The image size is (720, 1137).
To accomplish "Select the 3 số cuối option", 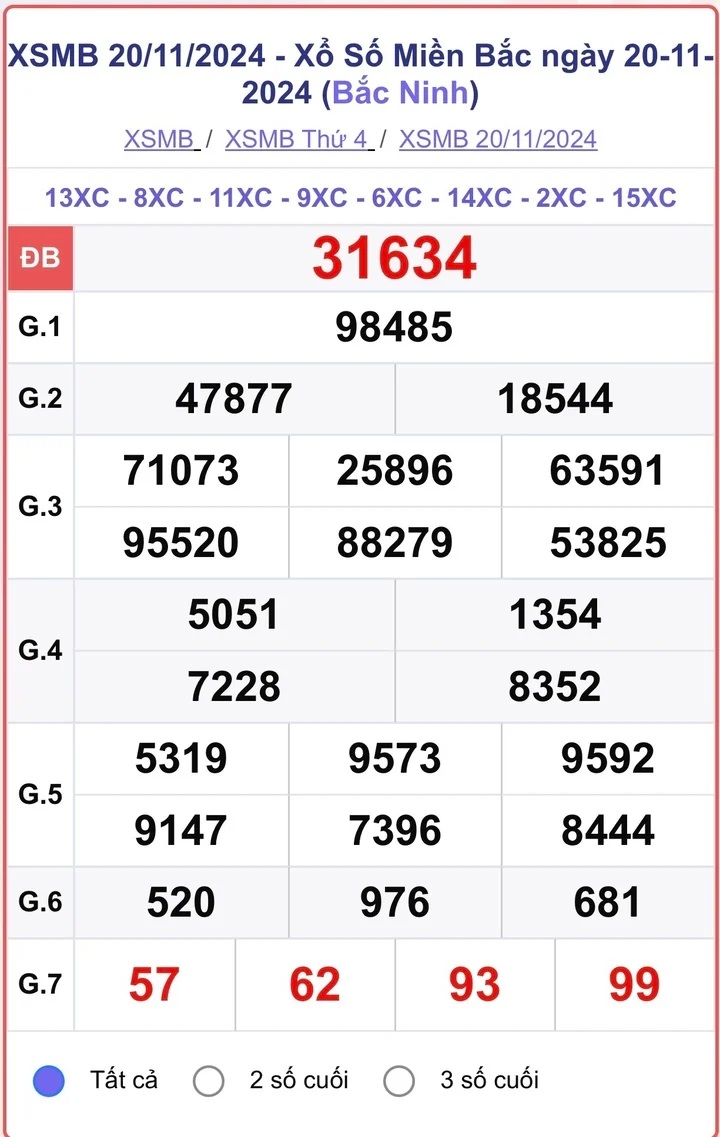I will 399,1080.
